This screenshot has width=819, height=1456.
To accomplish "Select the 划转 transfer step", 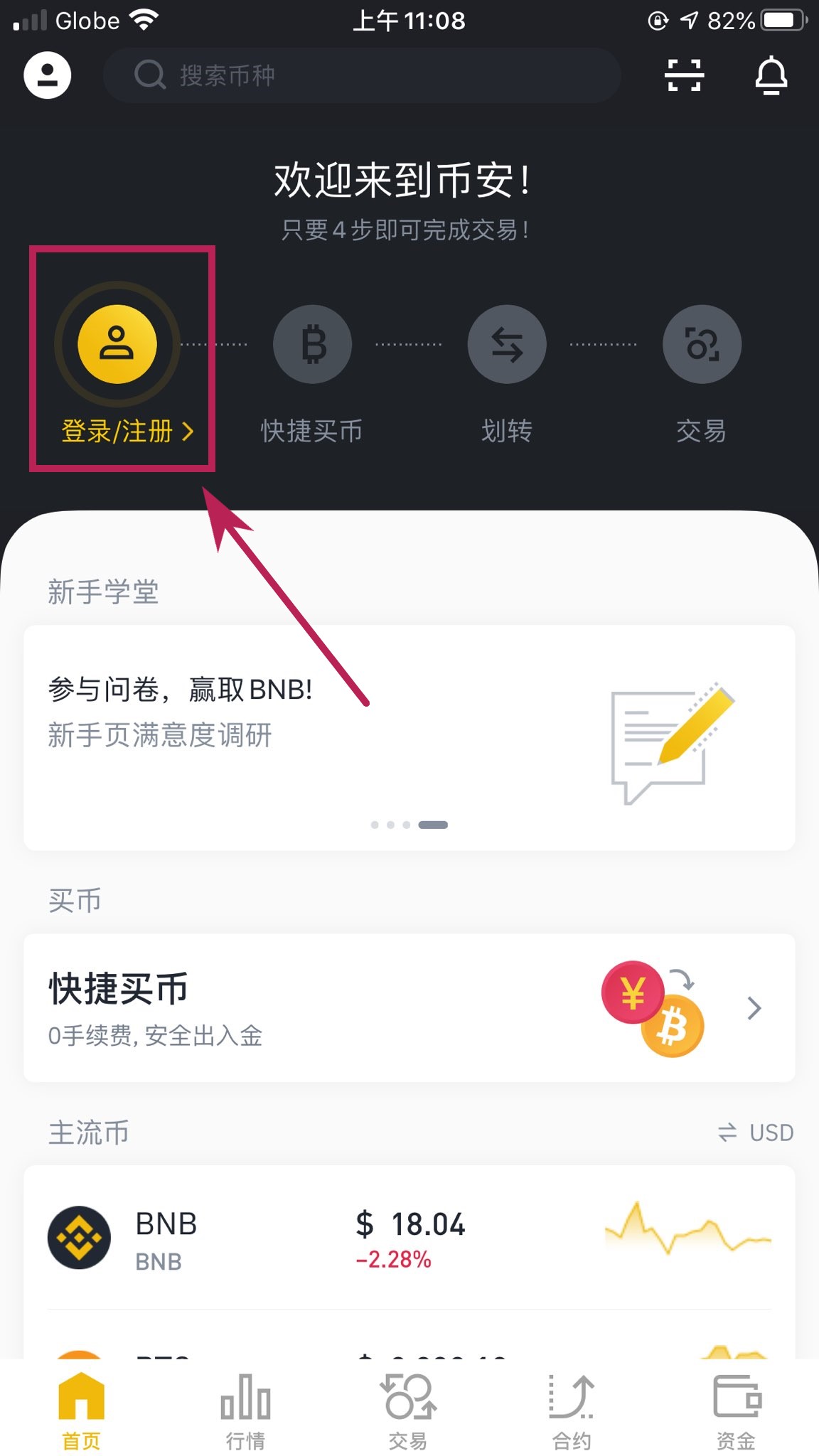I will (507, 345).
